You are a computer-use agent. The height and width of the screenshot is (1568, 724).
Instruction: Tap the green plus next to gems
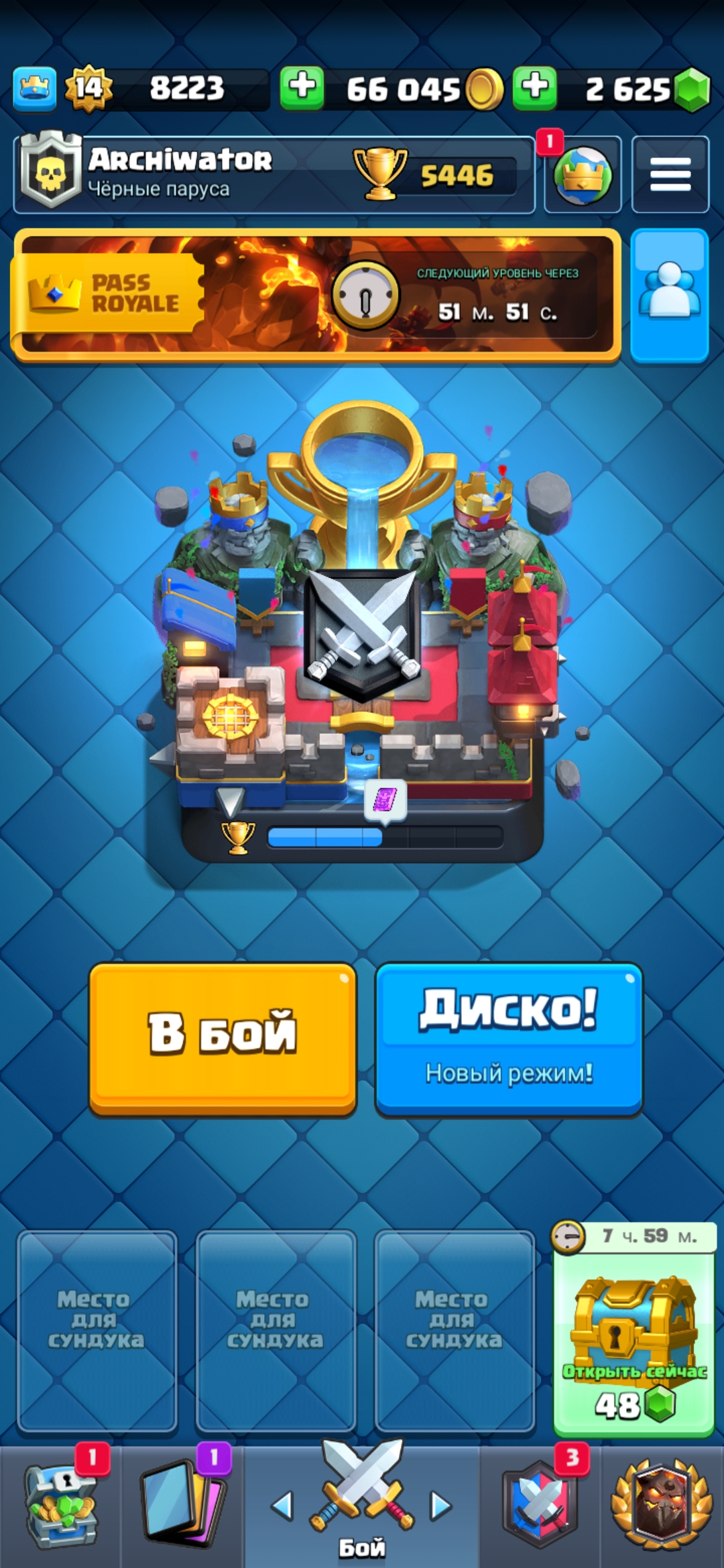[534, 88]
